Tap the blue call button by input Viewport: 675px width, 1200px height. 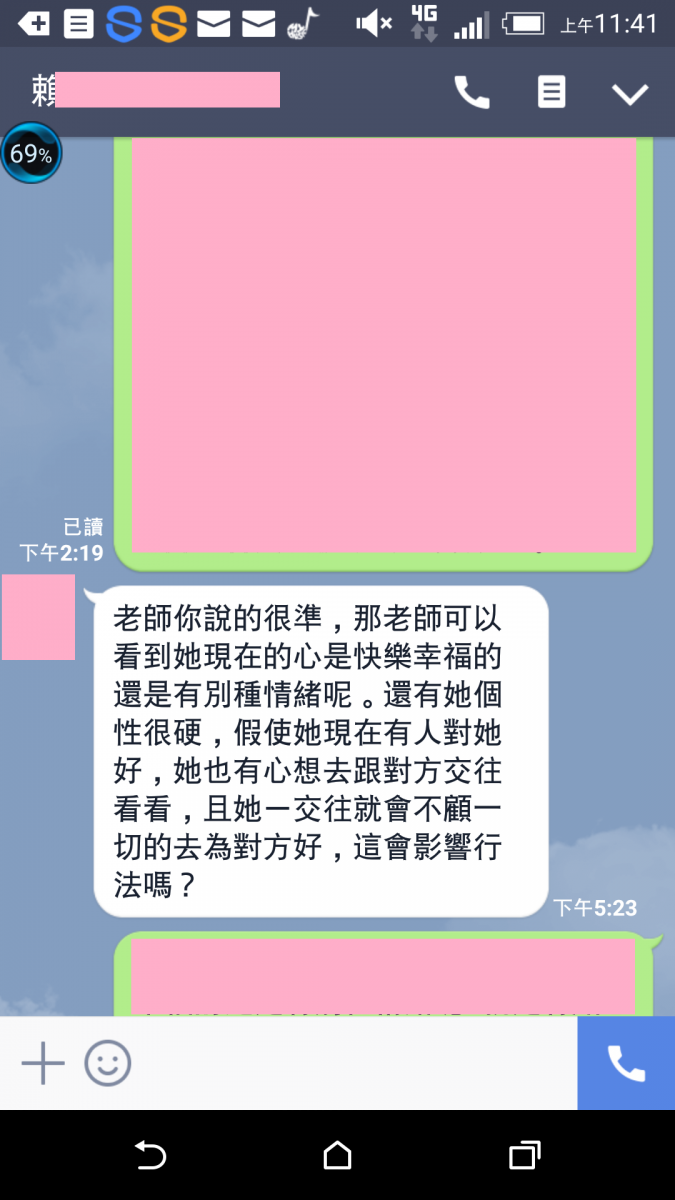626,1063
